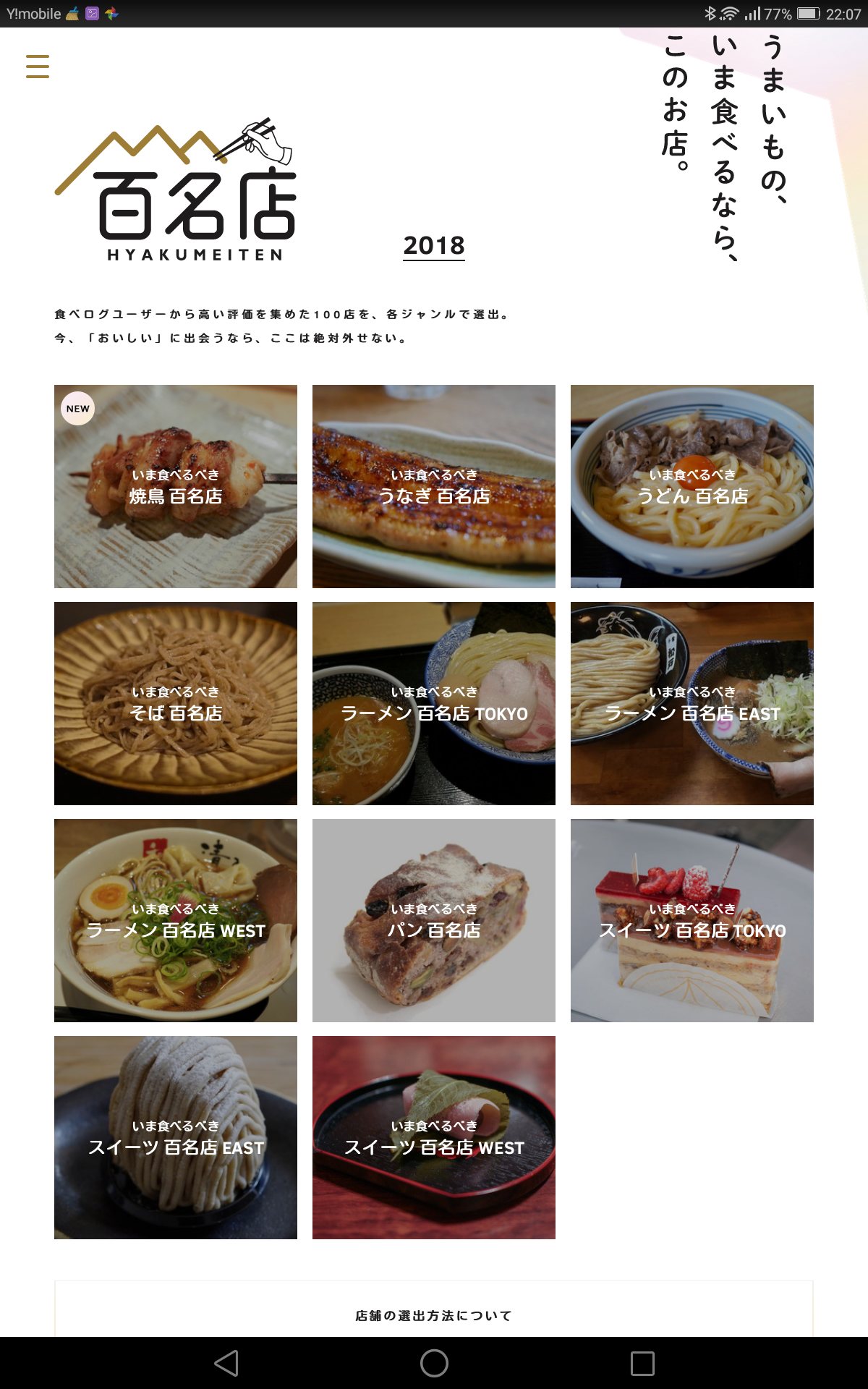Open the 焼鳥 百名店 tile
This screenshot has width=868, height=1389.
(176, 486)
